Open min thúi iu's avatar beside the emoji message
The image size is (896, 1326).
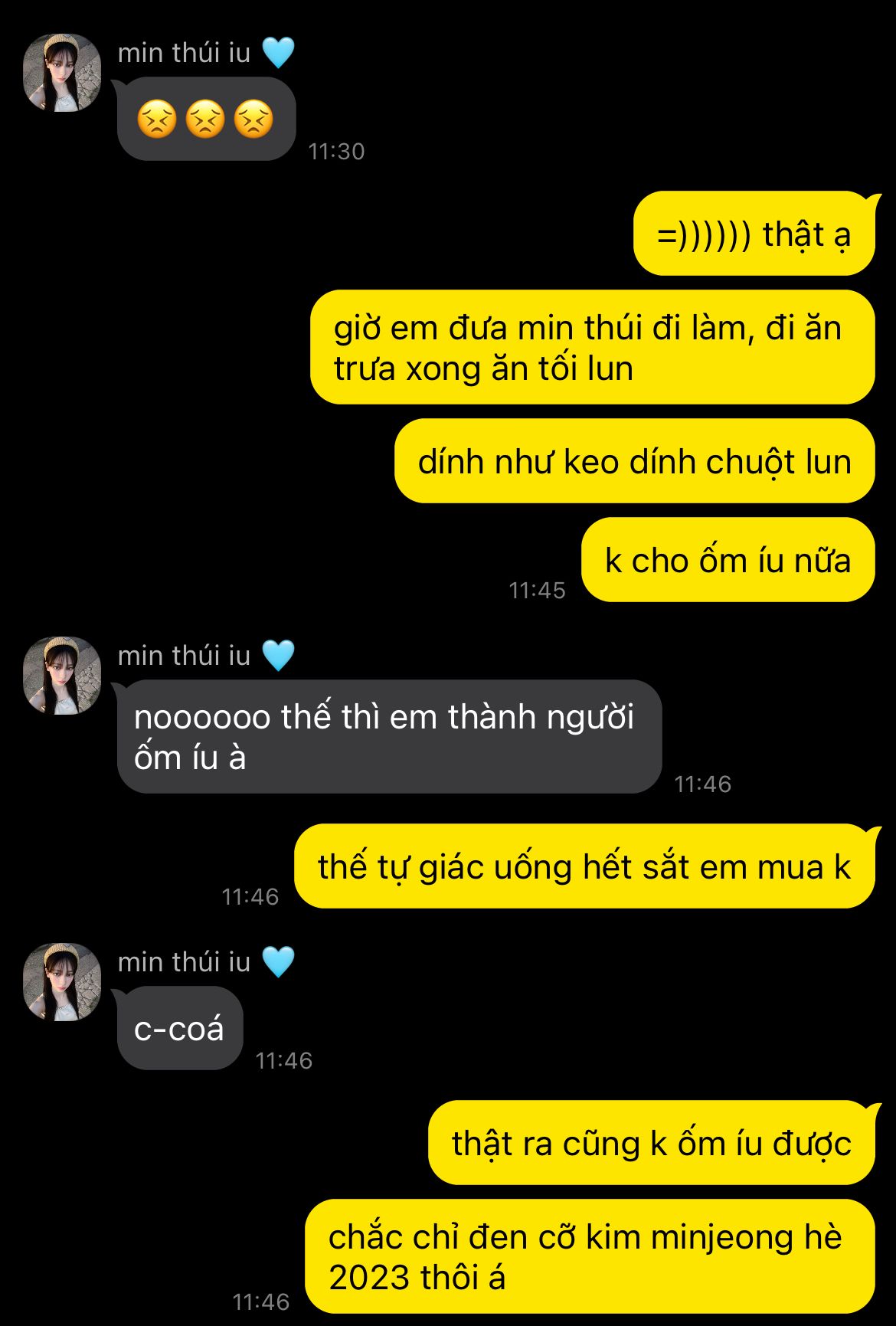coord(62,73)
